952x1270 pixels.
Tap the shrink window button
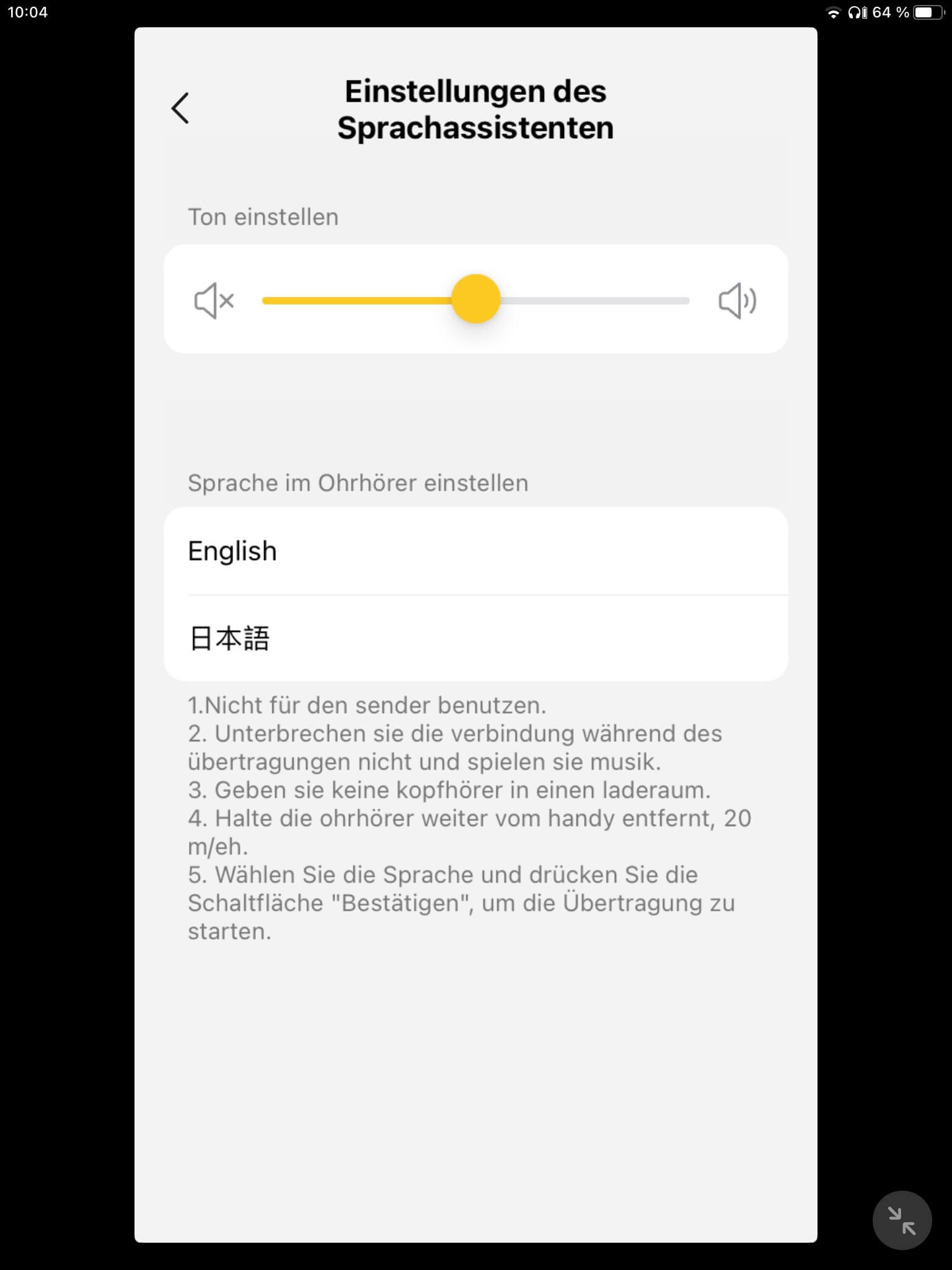pyautogui.click(x=901, y=1220)
